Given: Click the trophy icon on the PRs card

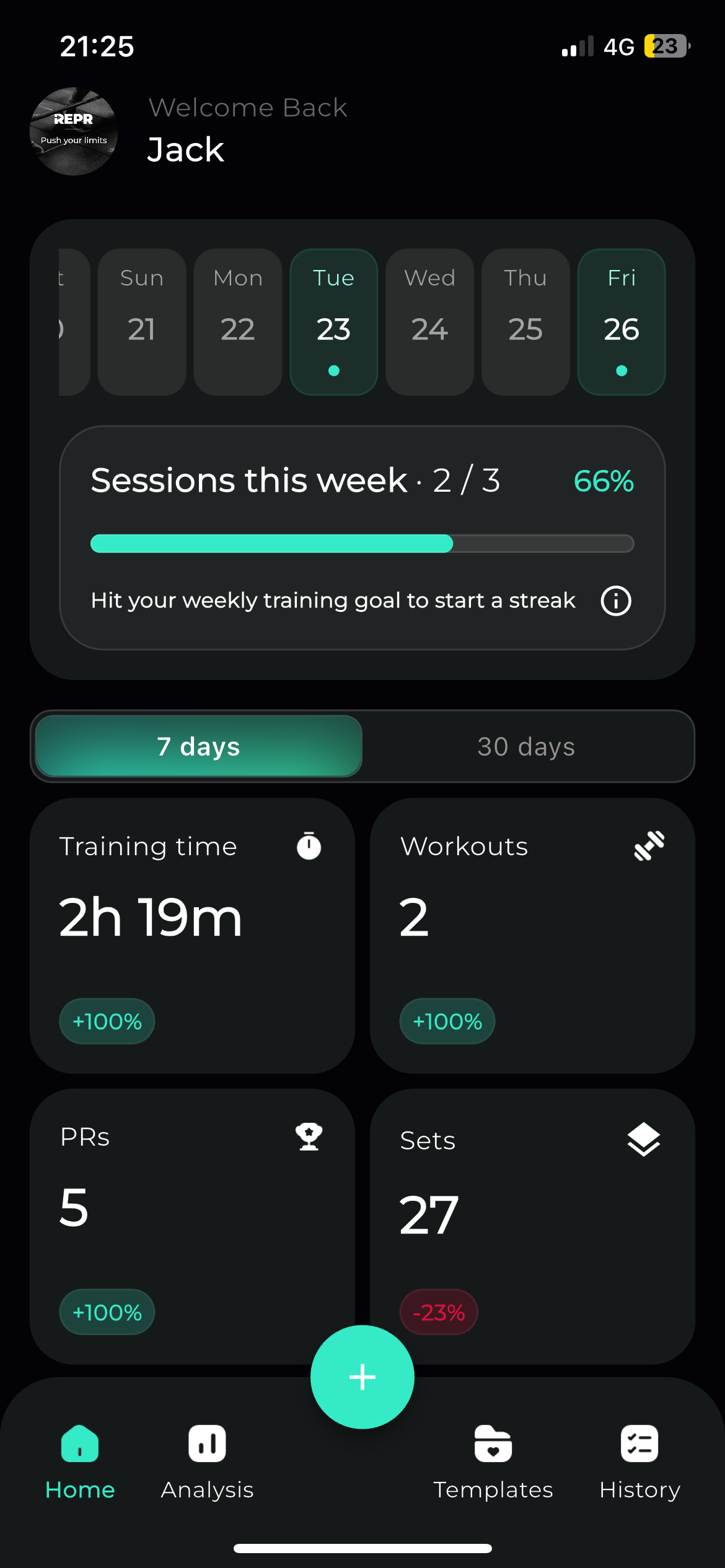Looking at the screenshot, I should pos(308,1136).
